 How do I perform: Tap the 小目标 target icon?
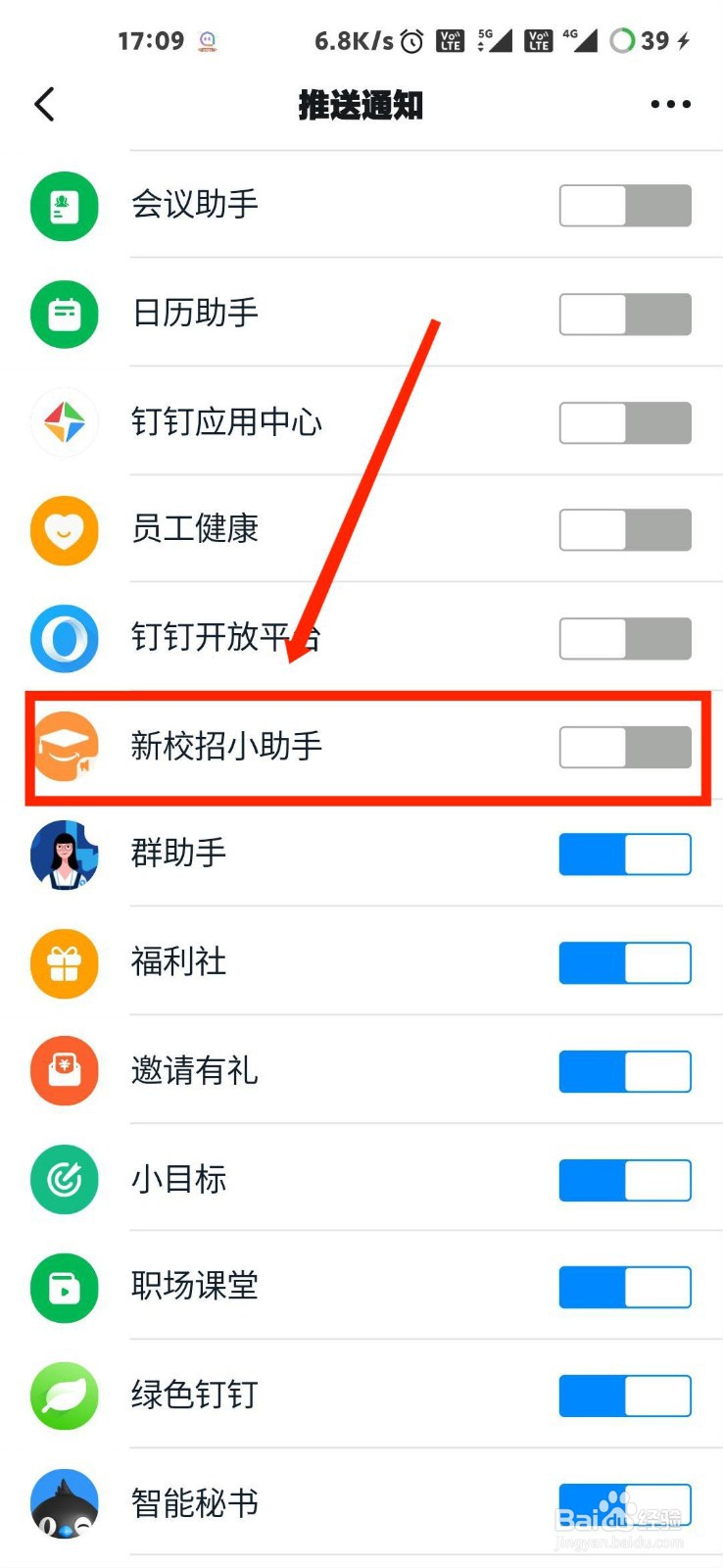64,1180
